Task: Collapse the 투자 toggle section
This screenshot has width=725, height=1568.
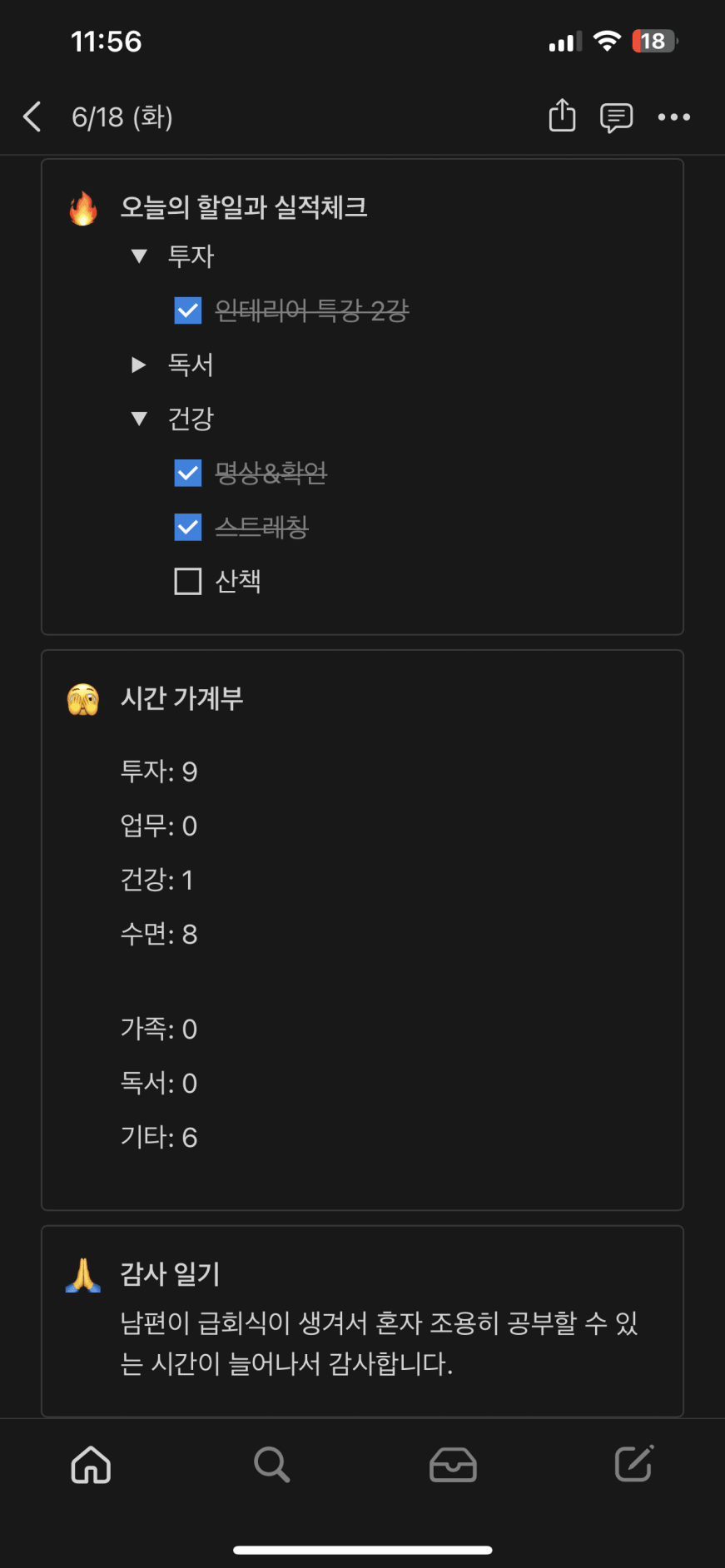Action: (139, 256)
